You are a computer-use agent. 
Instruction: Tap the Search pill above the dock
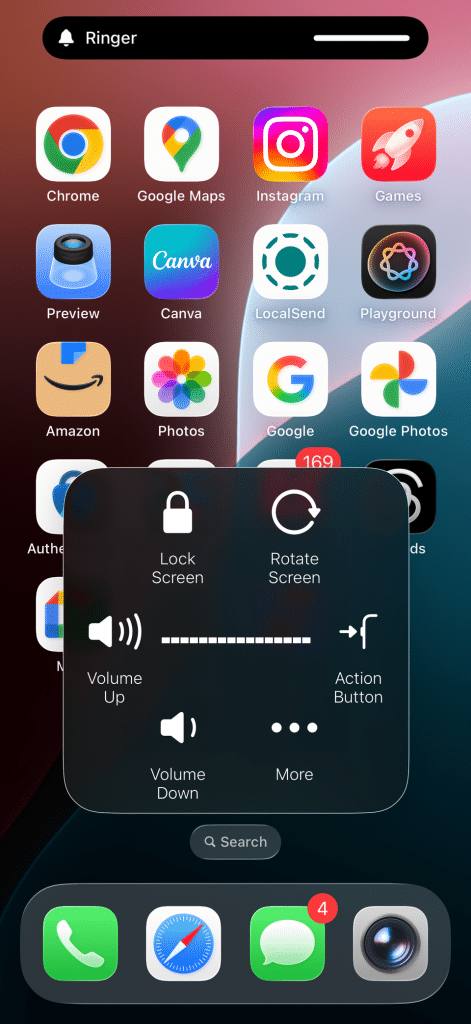coord(235,842)
